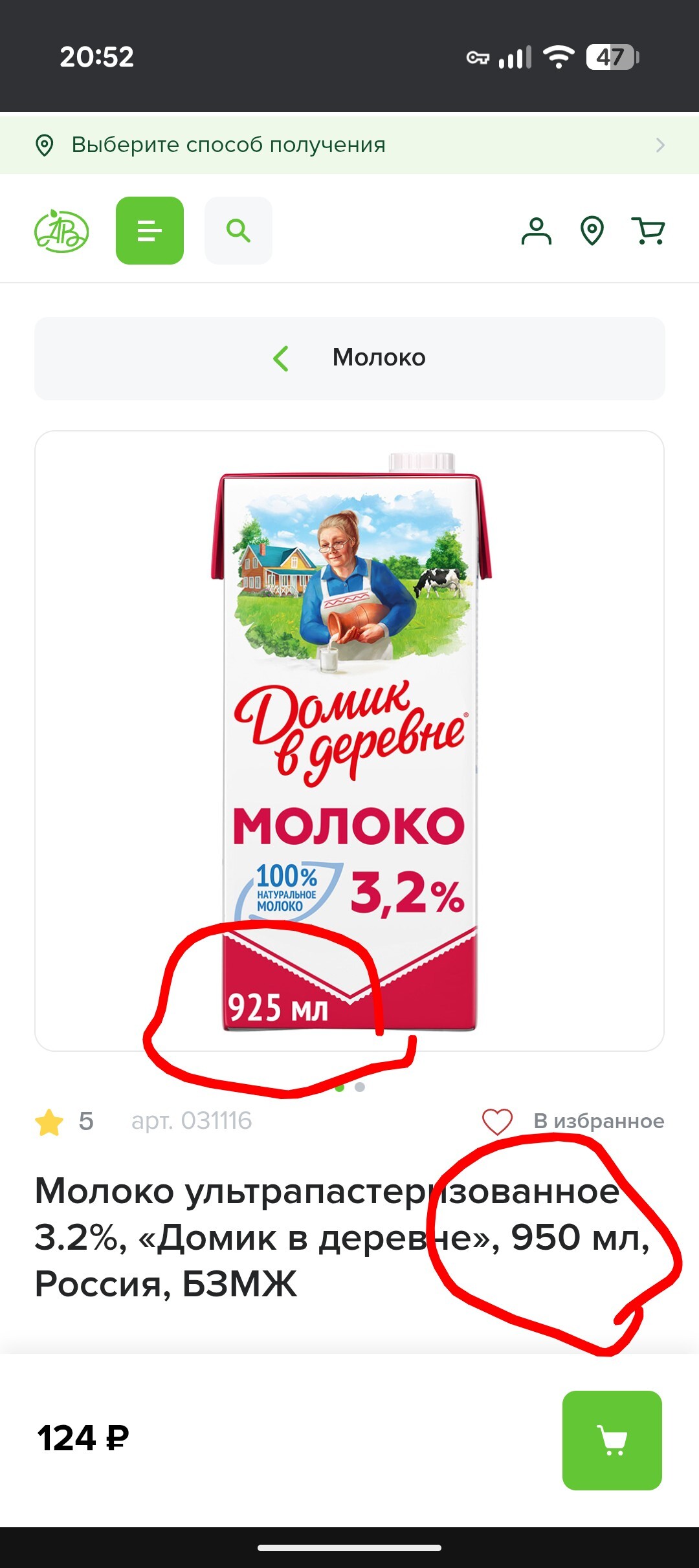Go back to the Молоко category
Screen dimensions: 699x1568
click(x=349, y=358)
